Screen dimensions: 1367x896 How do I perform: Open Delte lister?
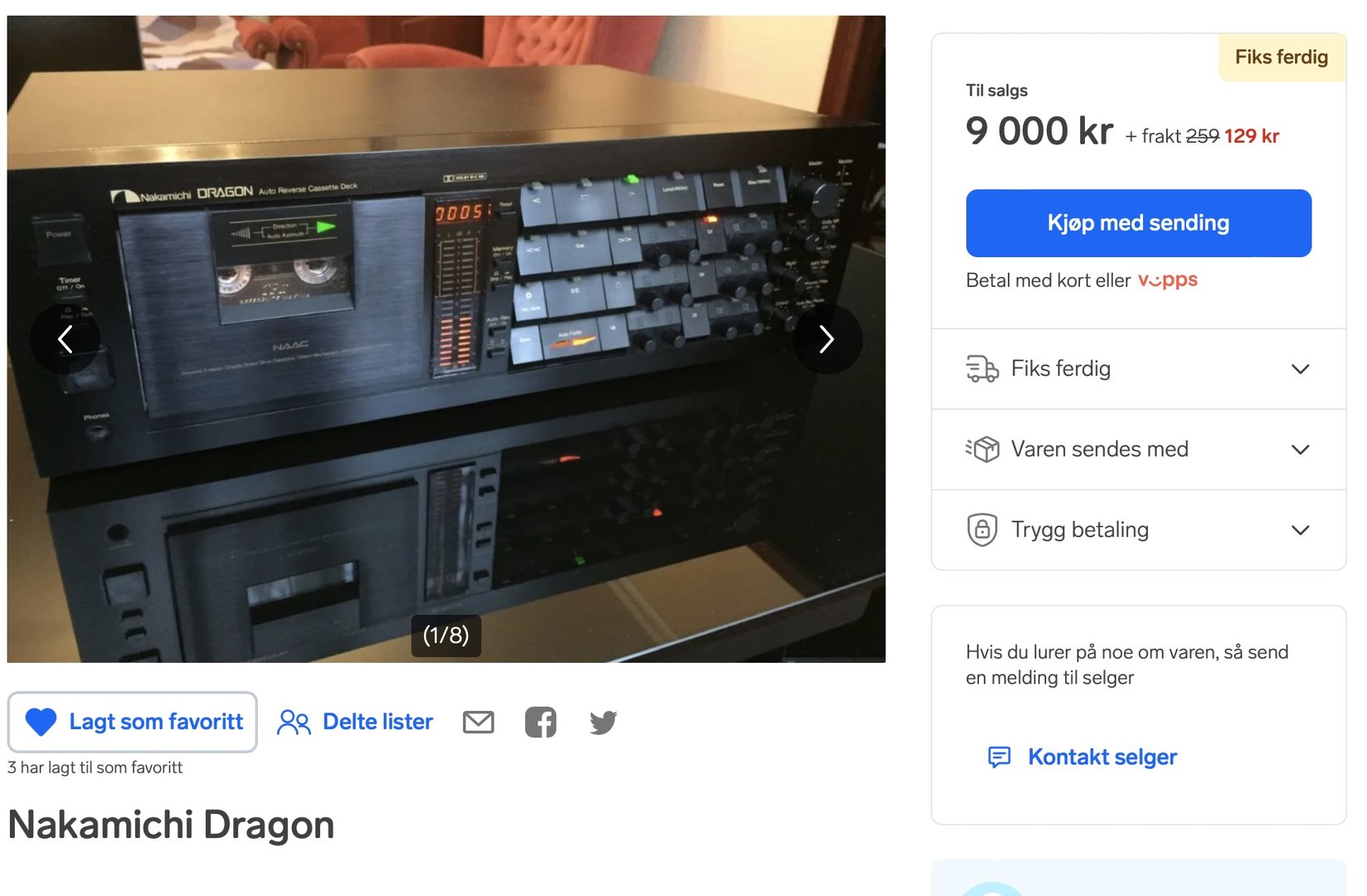pyautogui.click(x=355, y=722)
